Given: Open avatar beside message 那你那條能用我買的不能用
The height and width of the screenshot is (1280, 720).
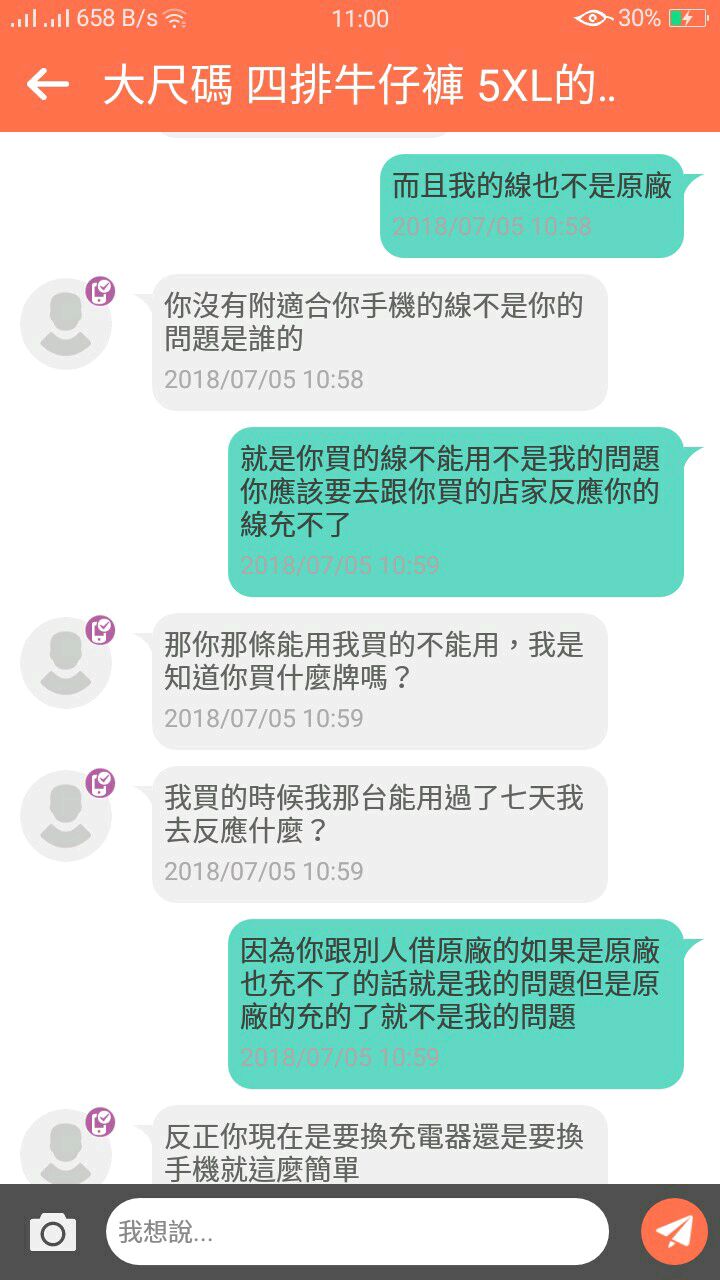Looking at the screenshot, I should tap(66, 663).
